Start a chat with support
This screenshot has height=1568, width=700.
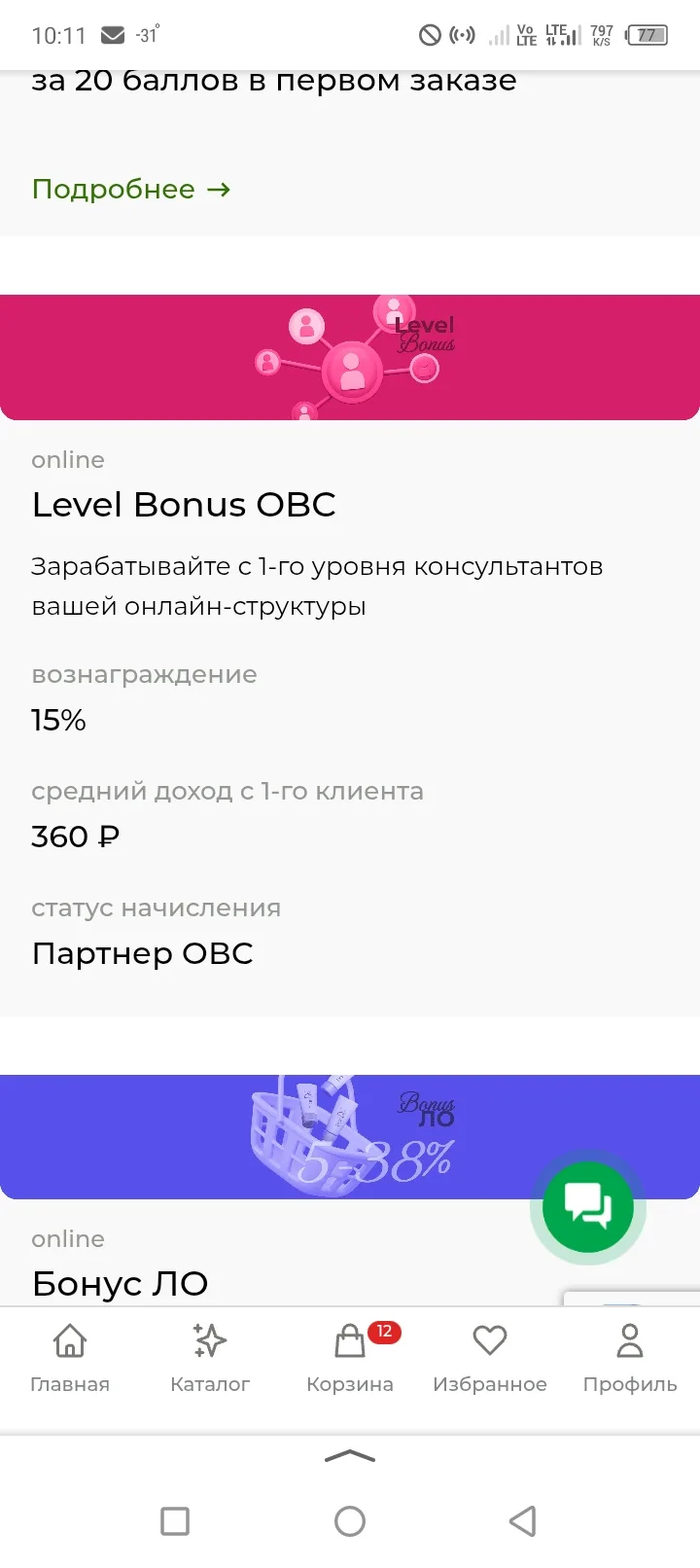point(587,1207)
